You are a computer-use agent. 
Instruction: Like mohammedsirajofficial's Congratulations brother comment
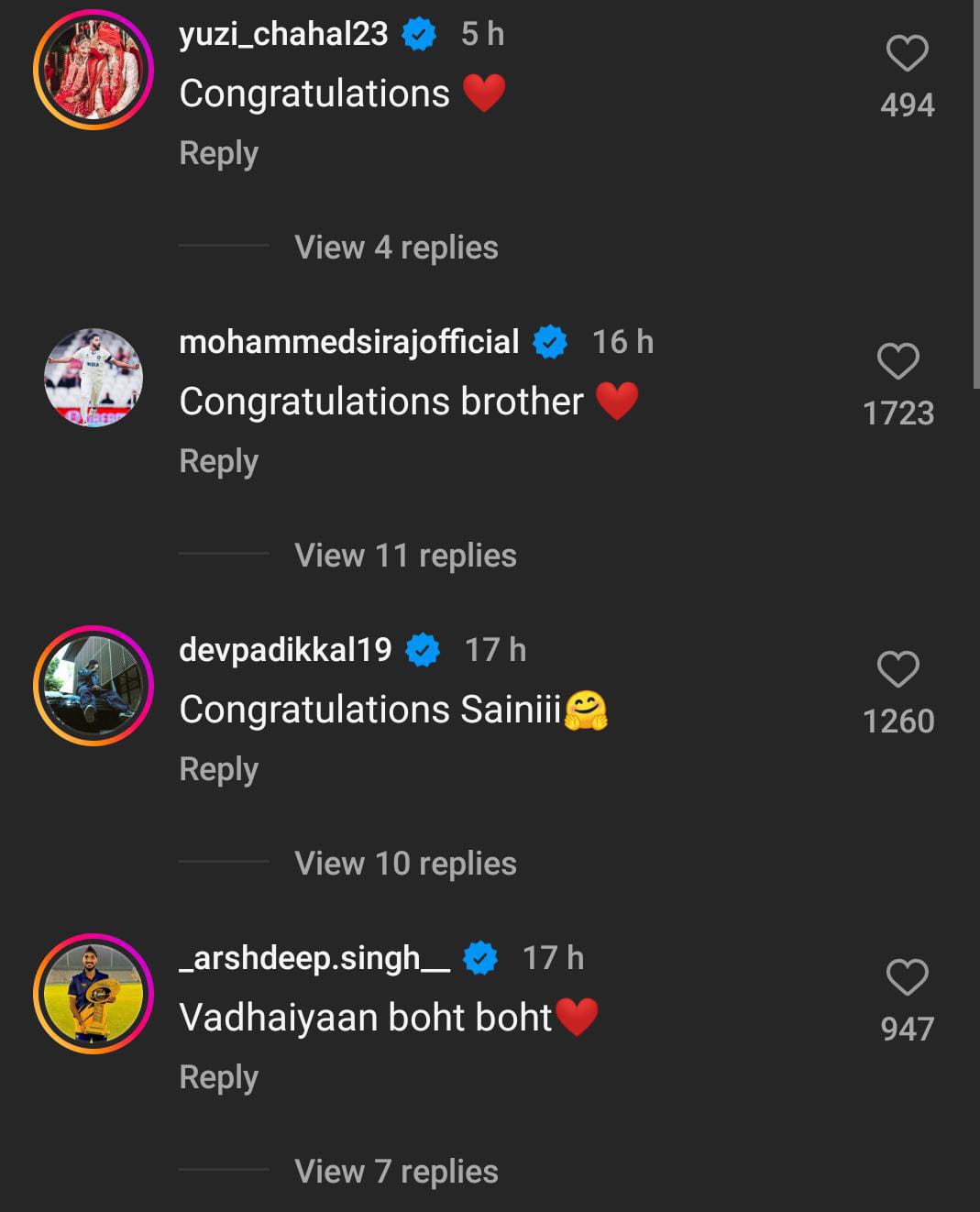coord(897,362)
